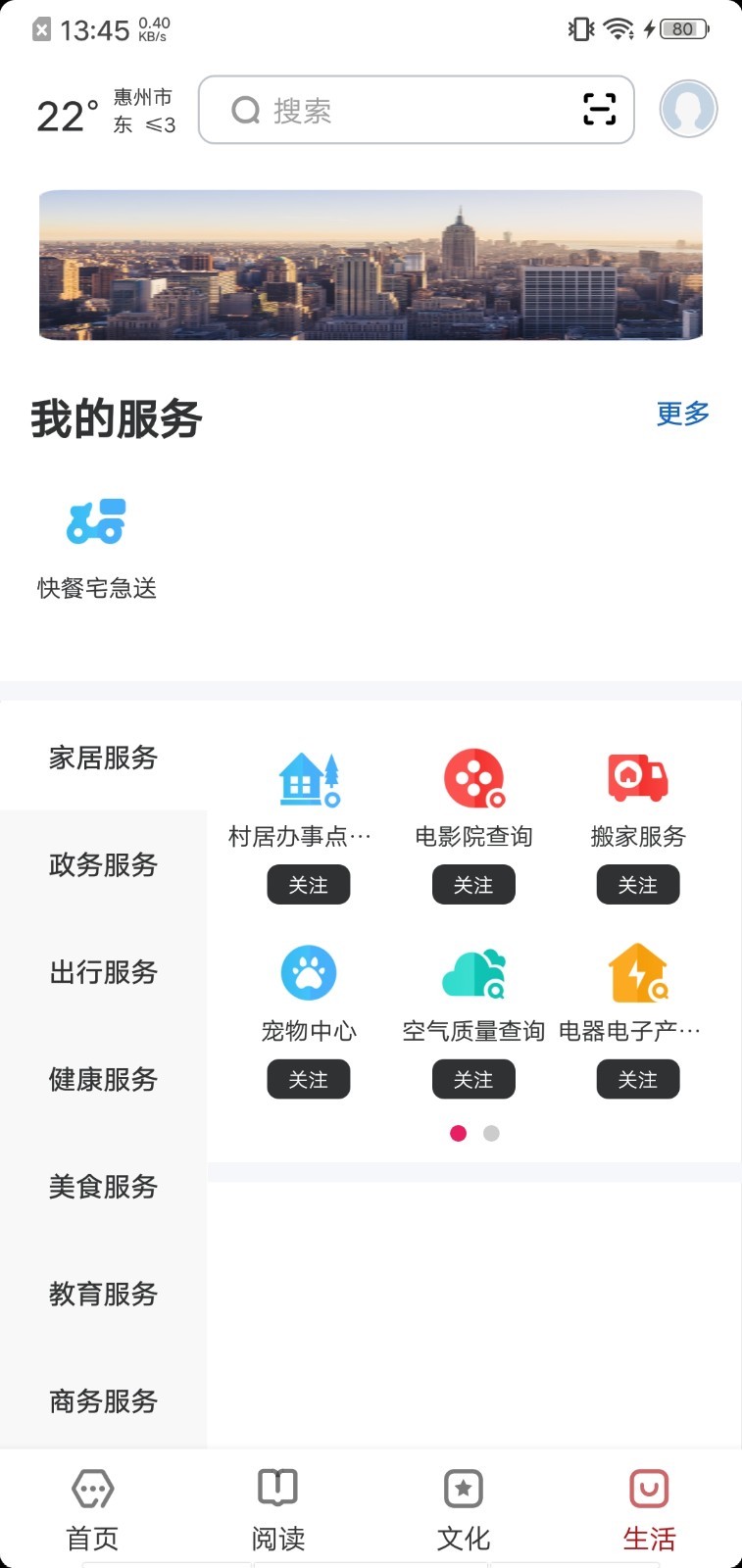Screen dimensions: 742x1568
Task: Follow 宠物中心 with its 关注 button
Action: point(308,1080)
